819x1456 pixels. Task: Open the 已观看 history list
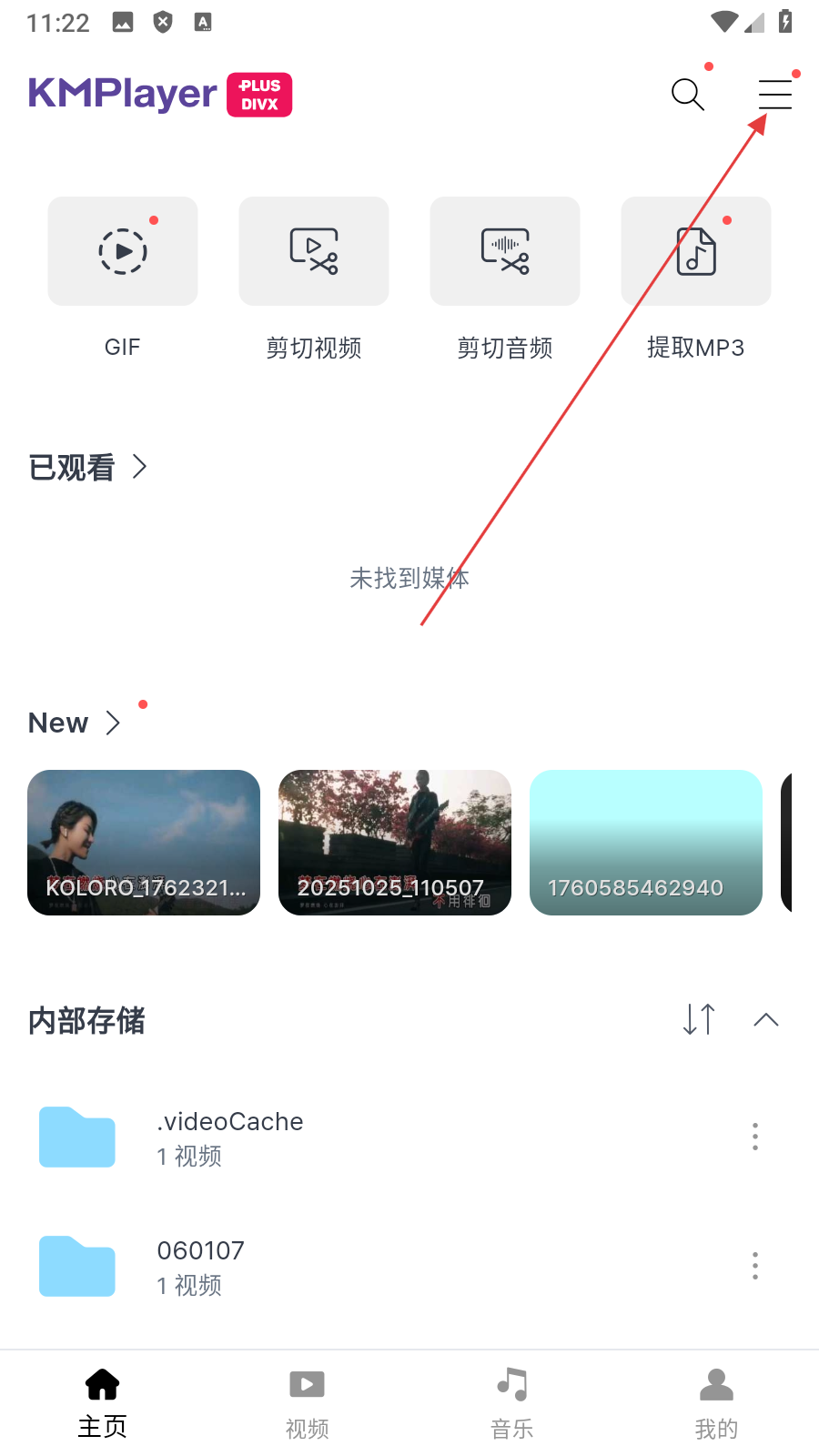(87, 467)
